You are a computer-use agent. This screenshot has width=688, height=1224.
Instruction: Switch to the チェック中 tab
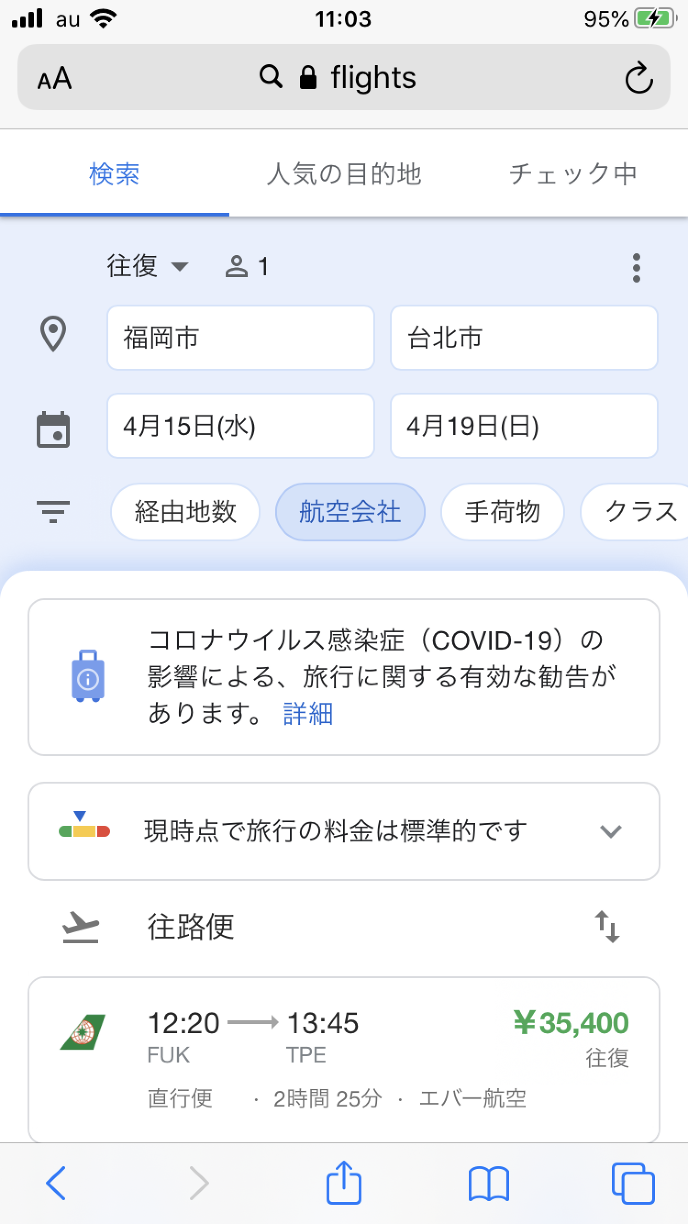[x=573, y=175]
